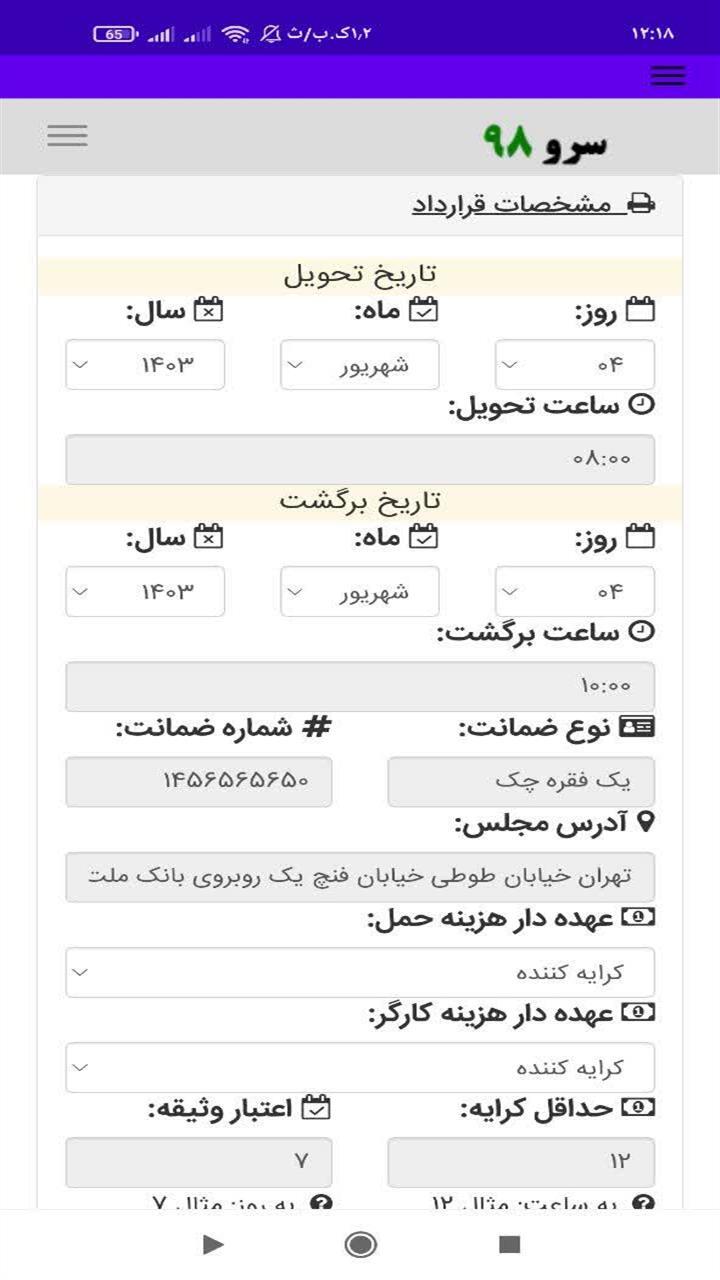Viewport: 720px width, 1280px height.
Task: Edit the ساعت برگشت time field
Action: pos(360,687)
